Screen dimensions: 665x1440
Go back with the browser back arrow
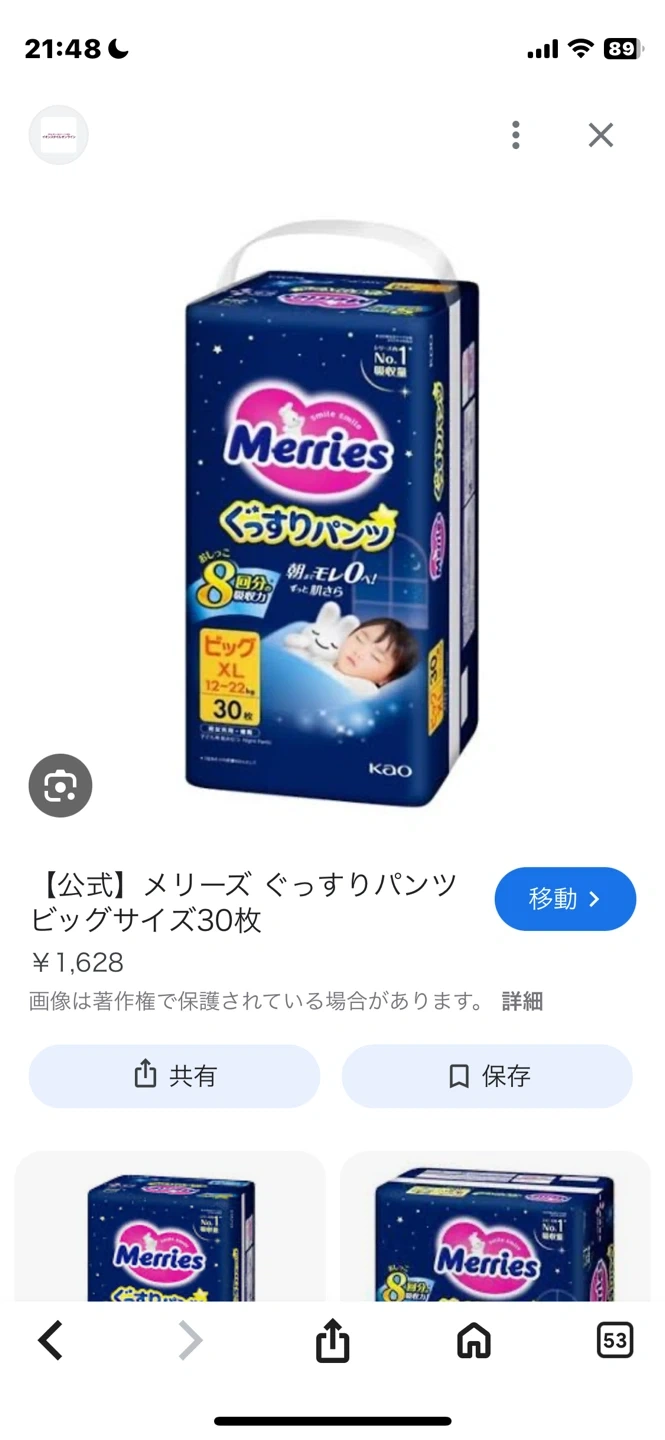[x=50, y=1341]
